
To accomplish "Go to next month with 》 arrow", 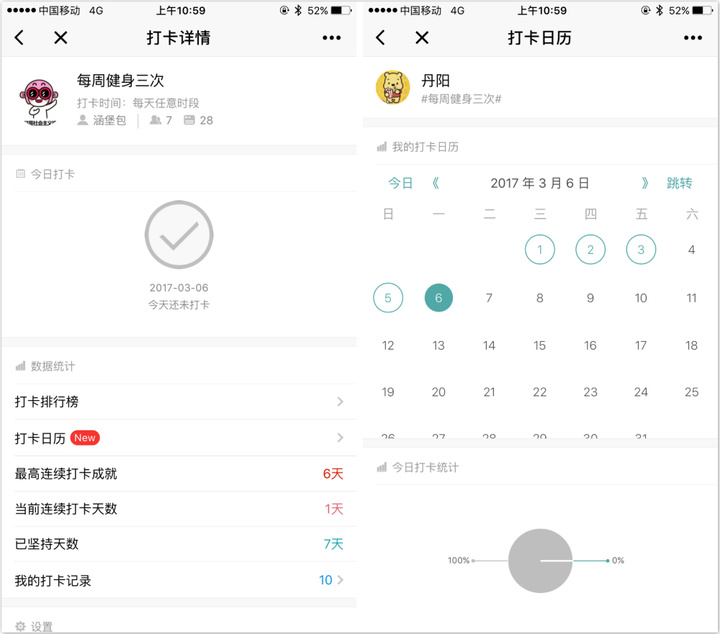I will click(645, 183).
